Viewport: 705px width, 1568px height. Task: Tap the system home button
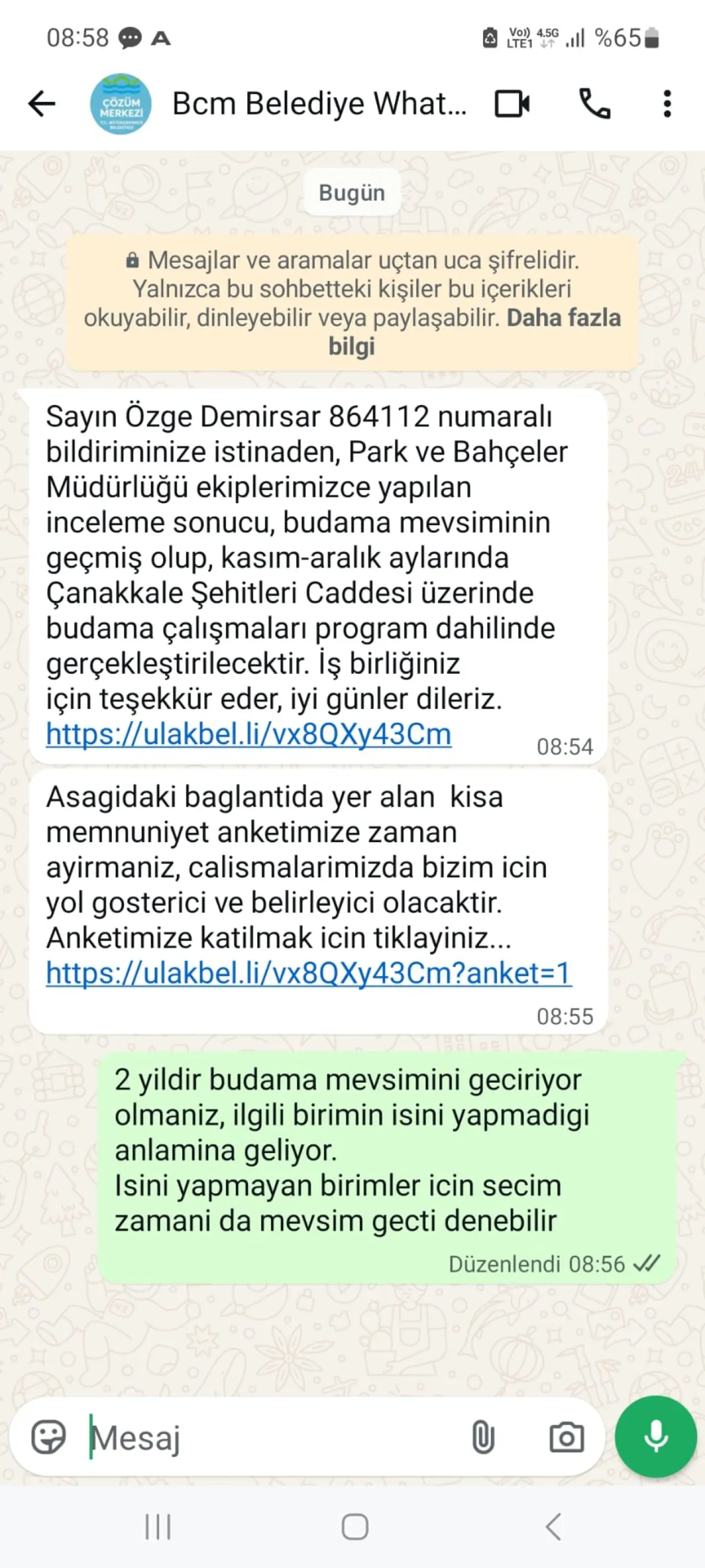(x=355, y=1527)
